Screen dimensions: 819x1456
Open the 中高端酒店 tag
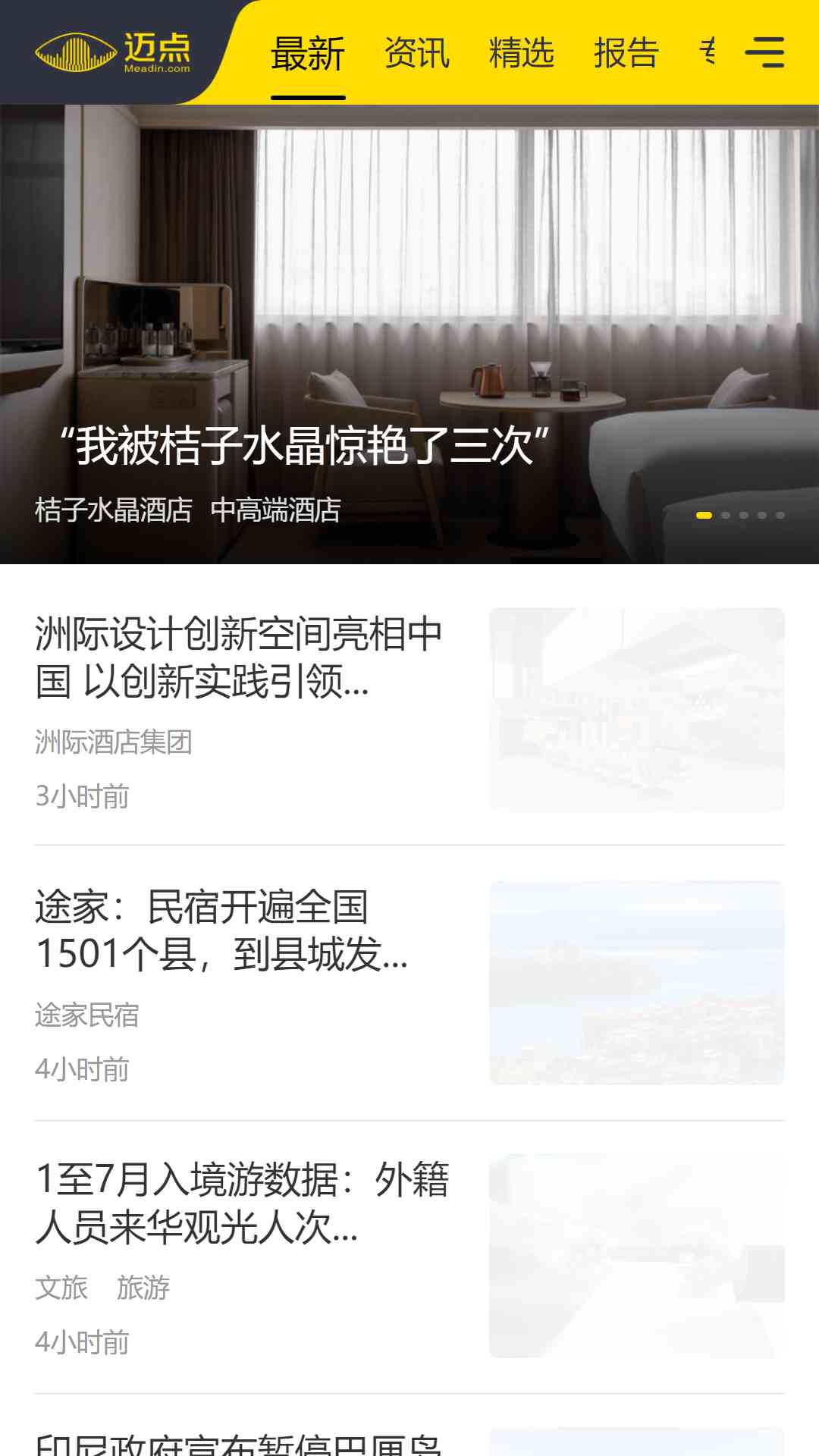tap(276, 510)
